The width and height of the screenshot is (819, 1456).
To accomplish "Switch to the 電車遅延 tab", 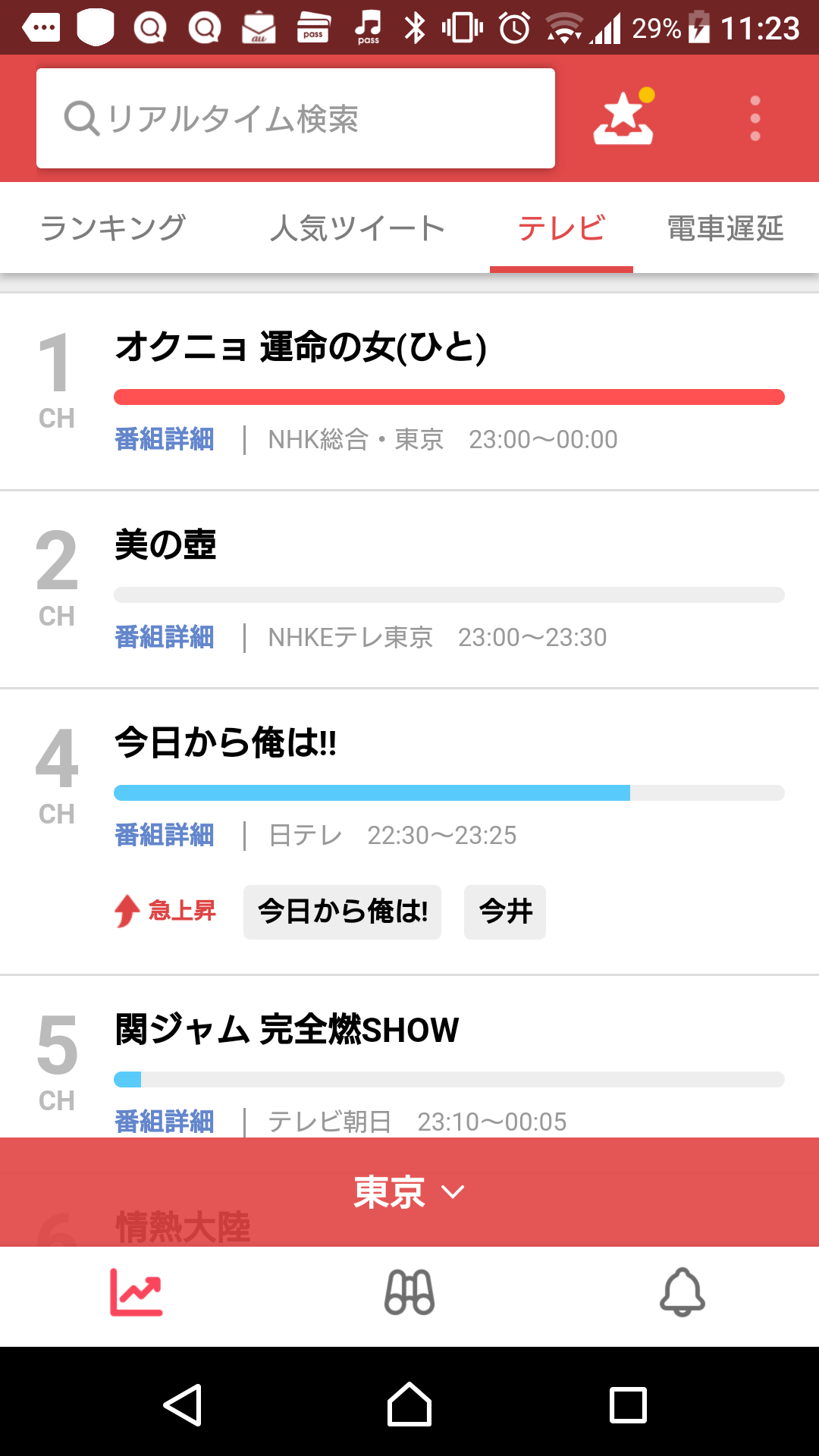I will (x=726, y=227).
